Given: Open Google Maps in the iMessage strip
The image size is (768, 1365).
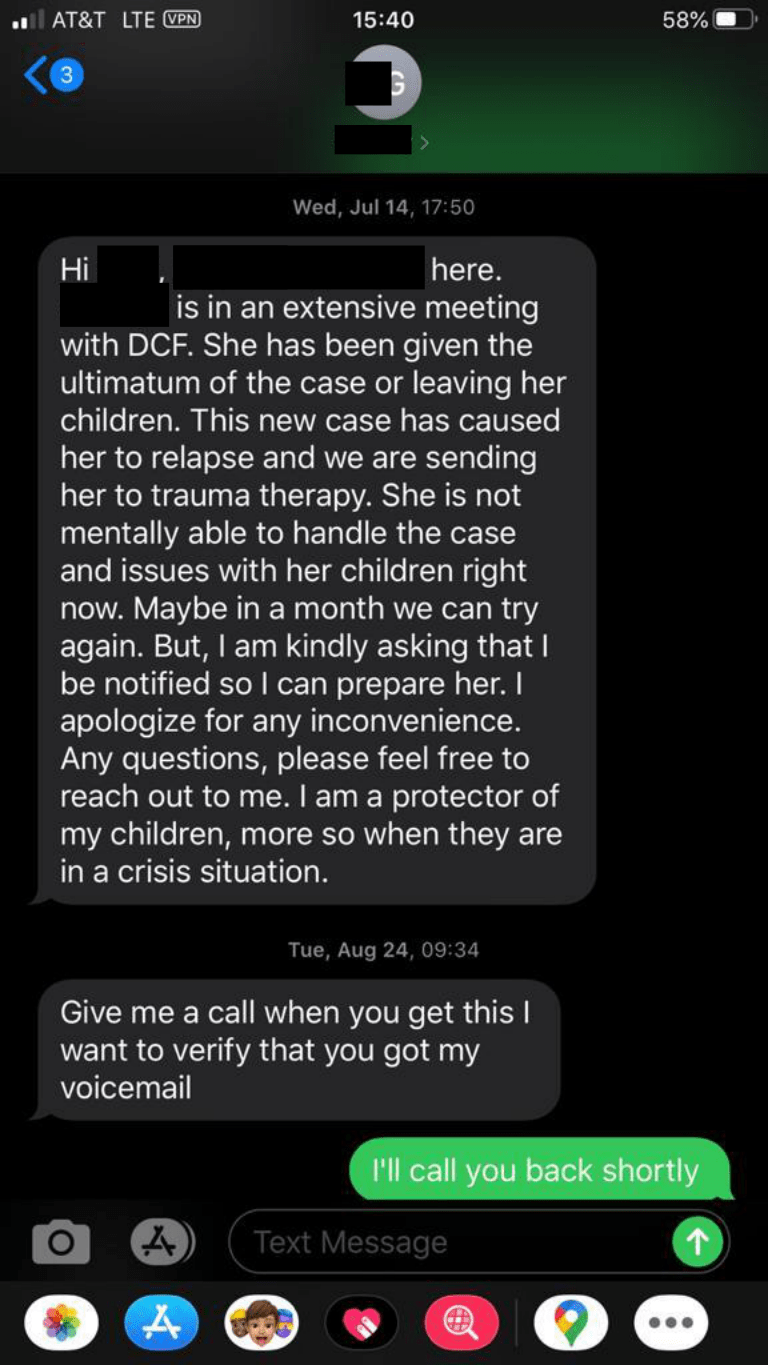Looking at the screenshot, I should (571, 1324).
